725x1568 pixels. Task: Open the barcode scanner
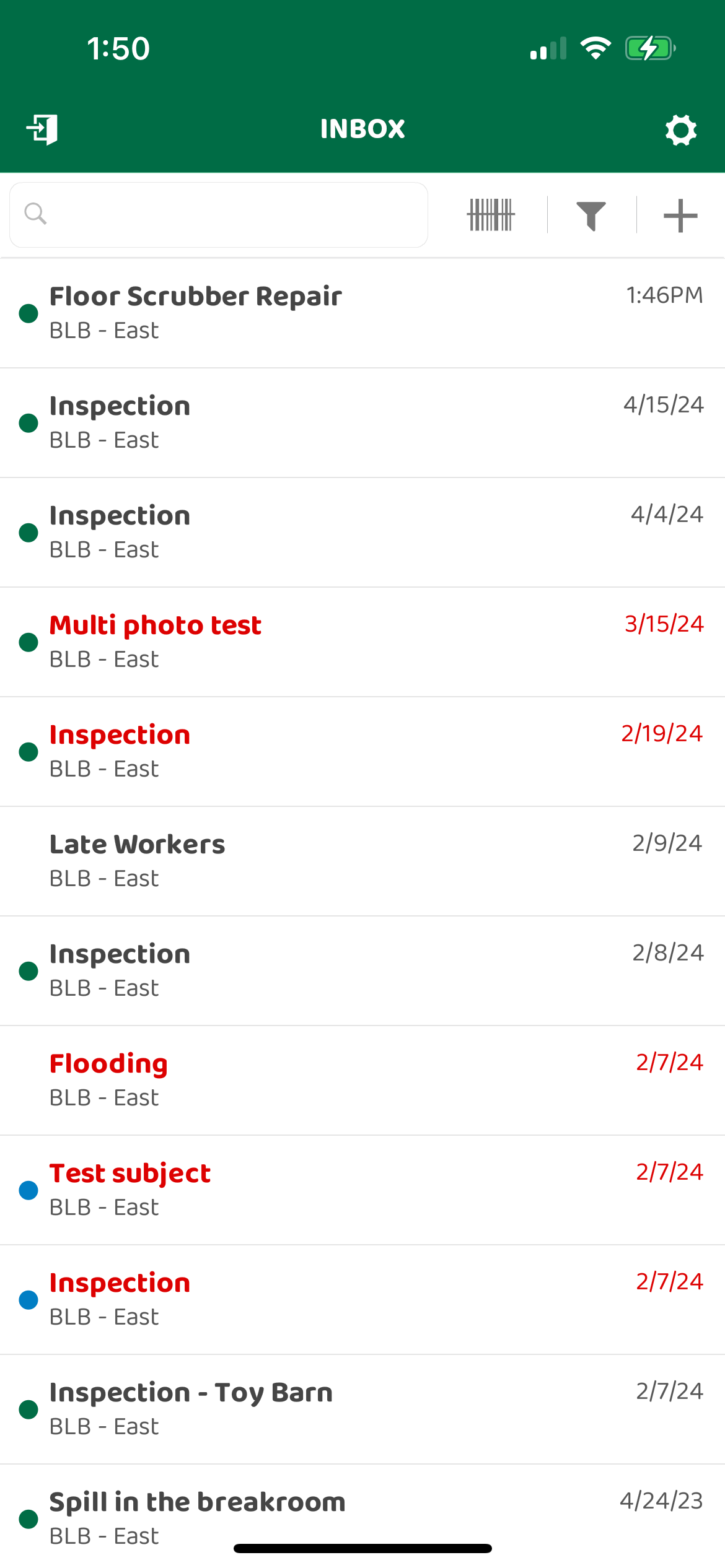pos(491,215)
